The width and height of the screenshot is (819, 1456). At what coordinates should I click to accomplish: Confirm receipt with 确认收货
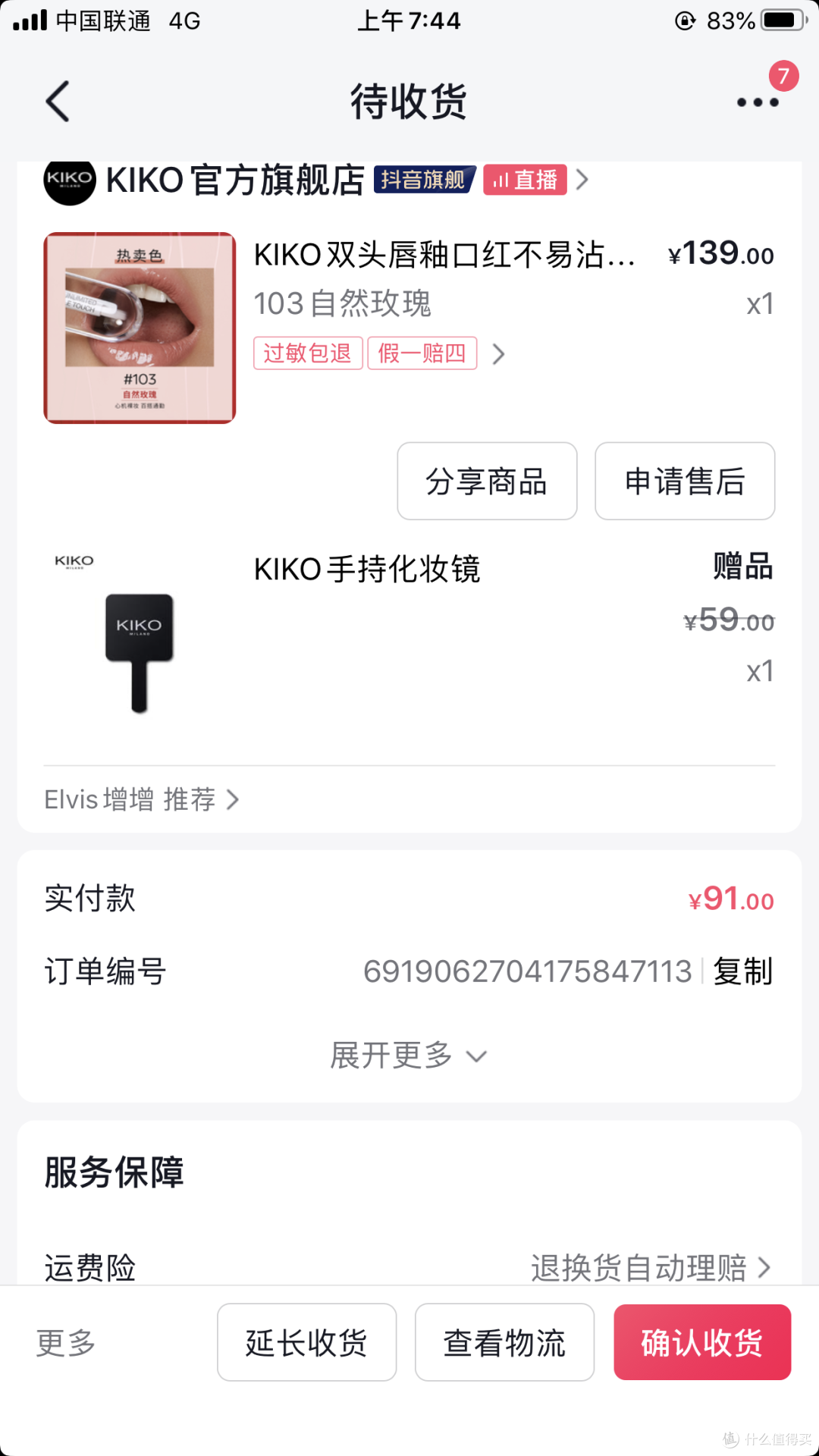point(702,1343)
